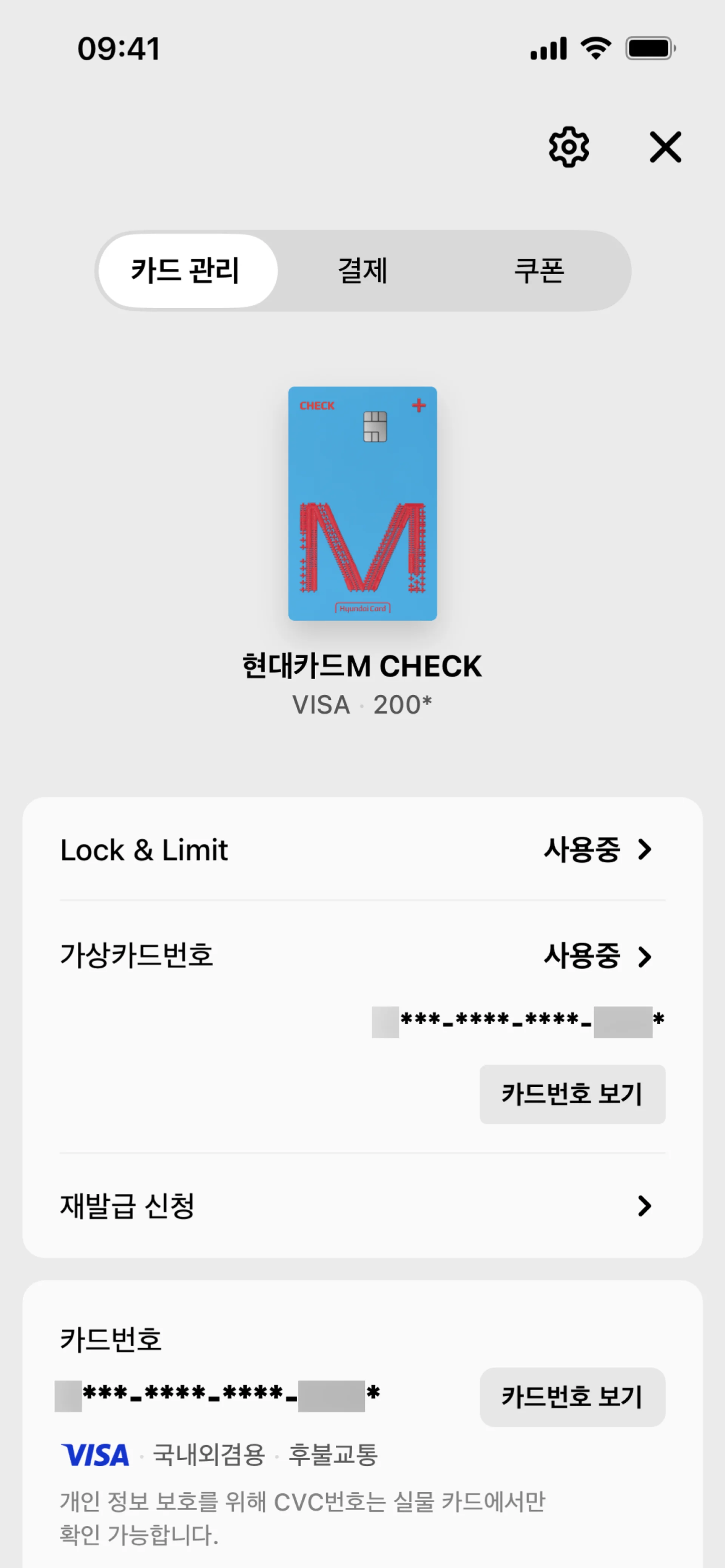Open Lock & Limit settings
The width and height of the screenshot is (725, 1568).
click(362, 849)
